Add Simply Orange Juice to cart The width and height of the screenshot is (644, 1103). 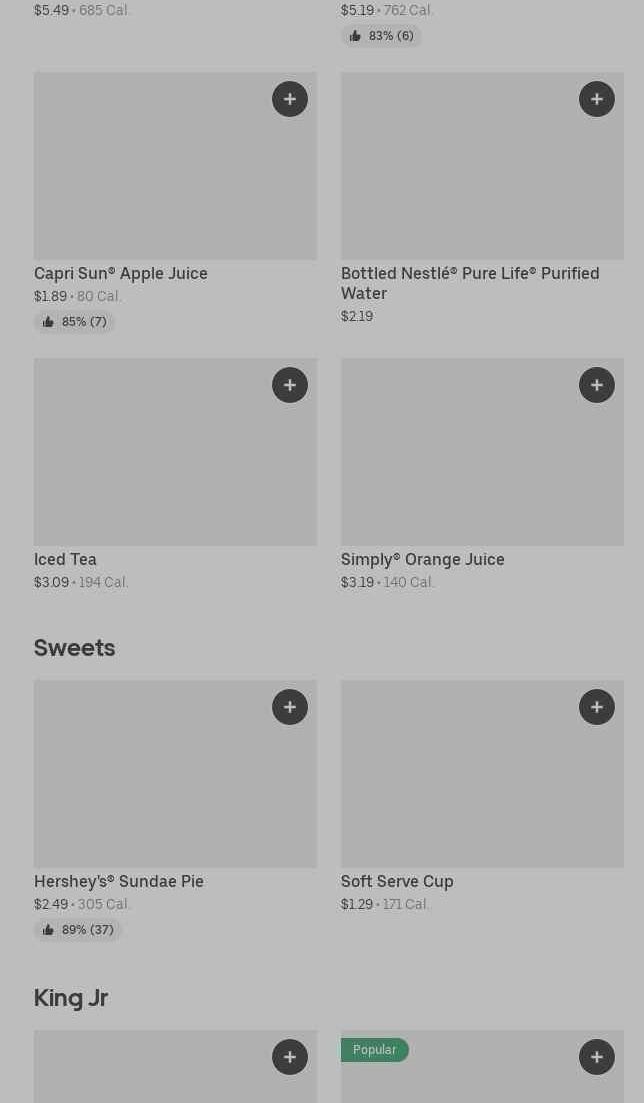tap(597, 385)
